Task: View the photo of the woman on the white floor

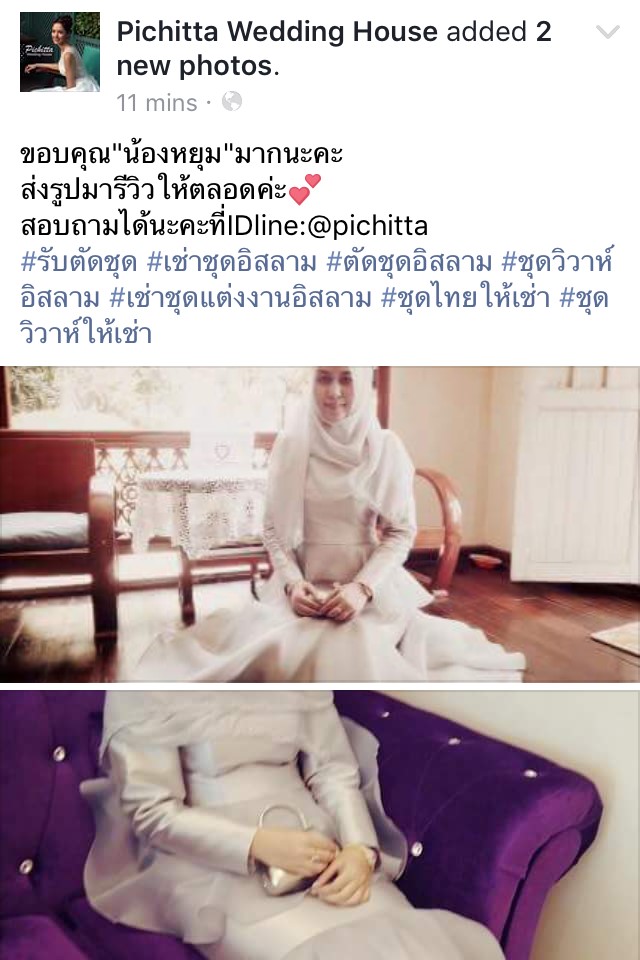Action: [x=320, y=524]
